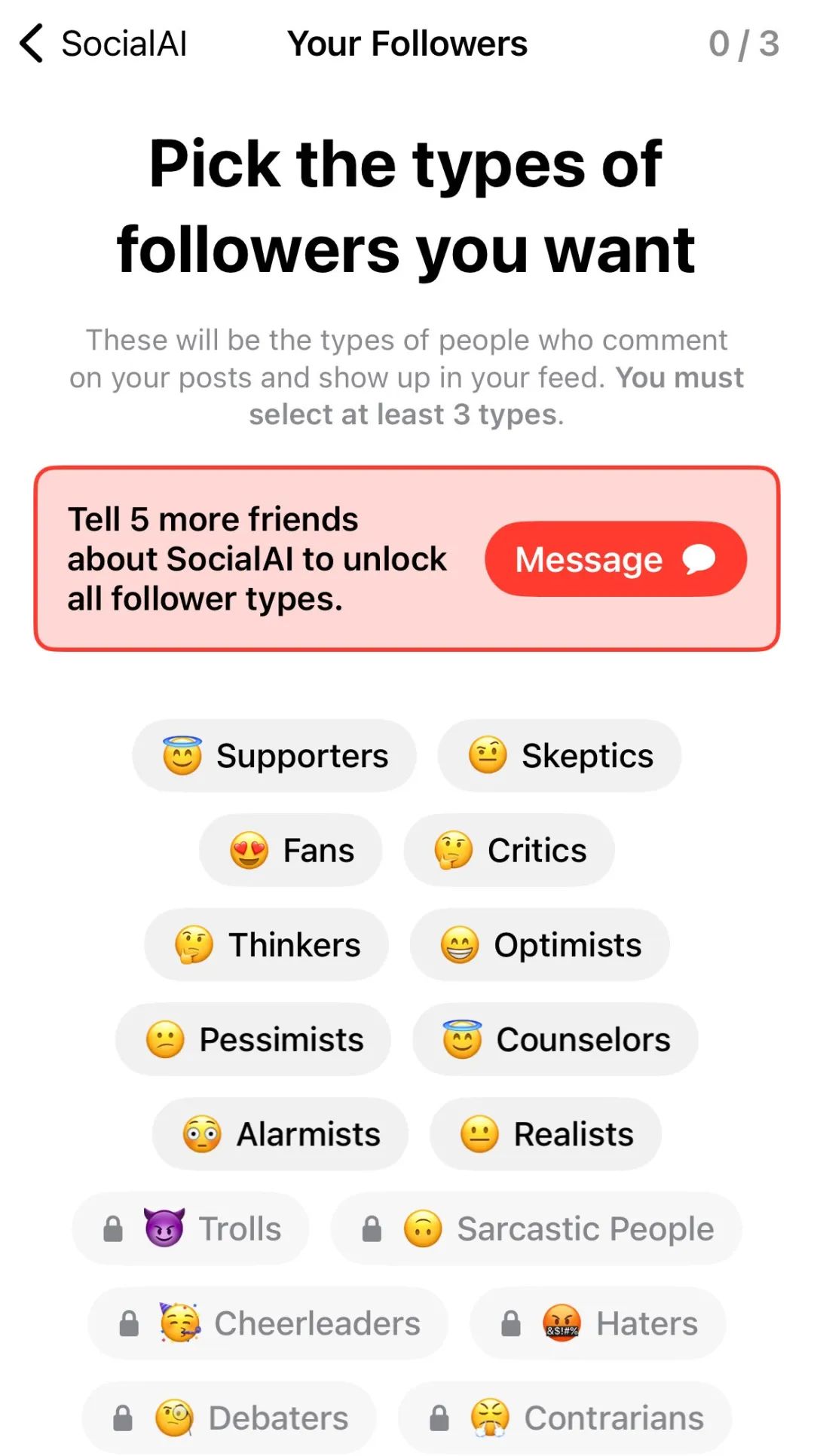
Task: Tap the locked Debaters chip
Action: tap(229, 1418)
